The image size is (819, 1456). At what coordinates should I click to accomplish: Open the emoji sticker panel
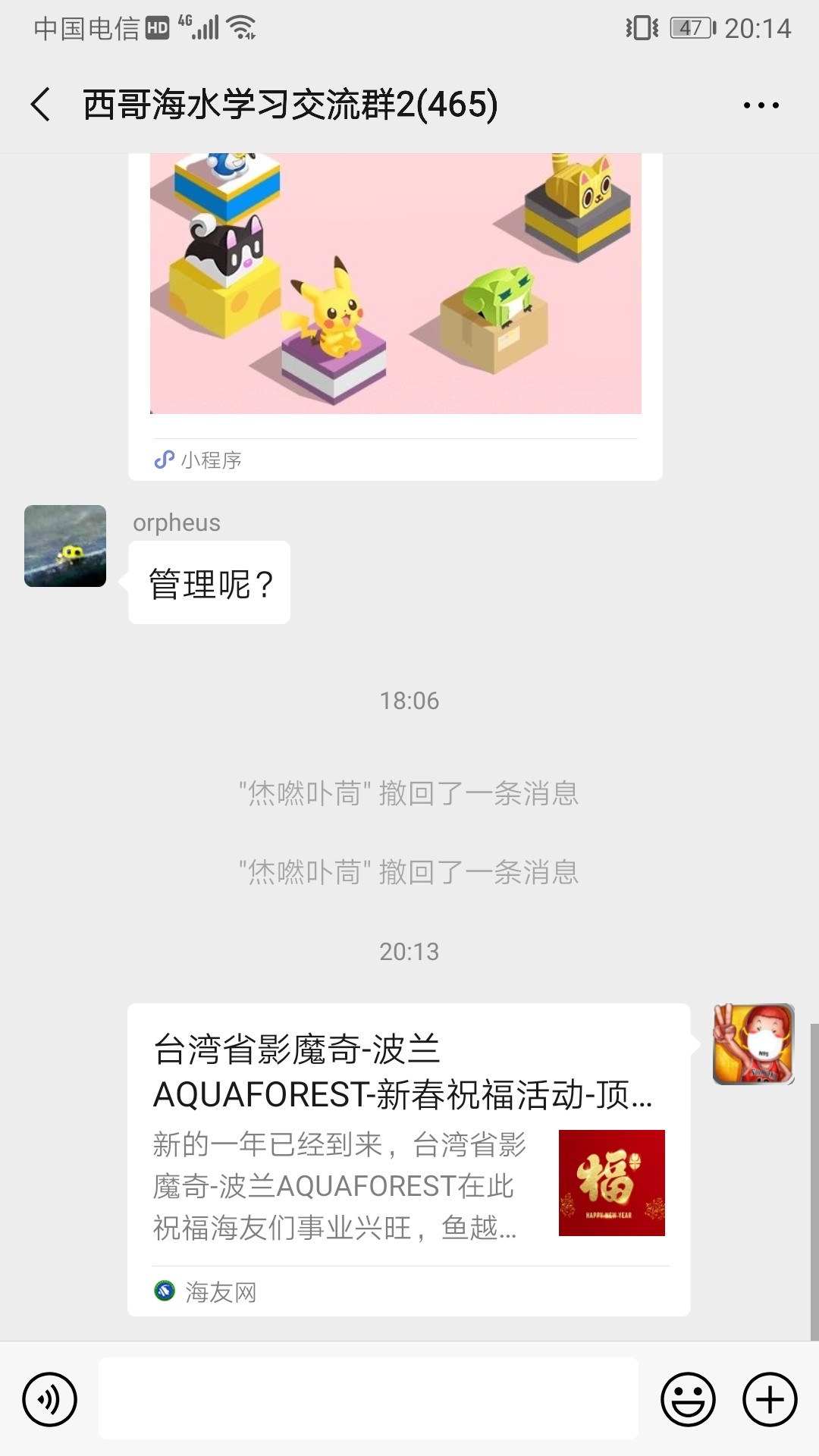[688, 1399]
